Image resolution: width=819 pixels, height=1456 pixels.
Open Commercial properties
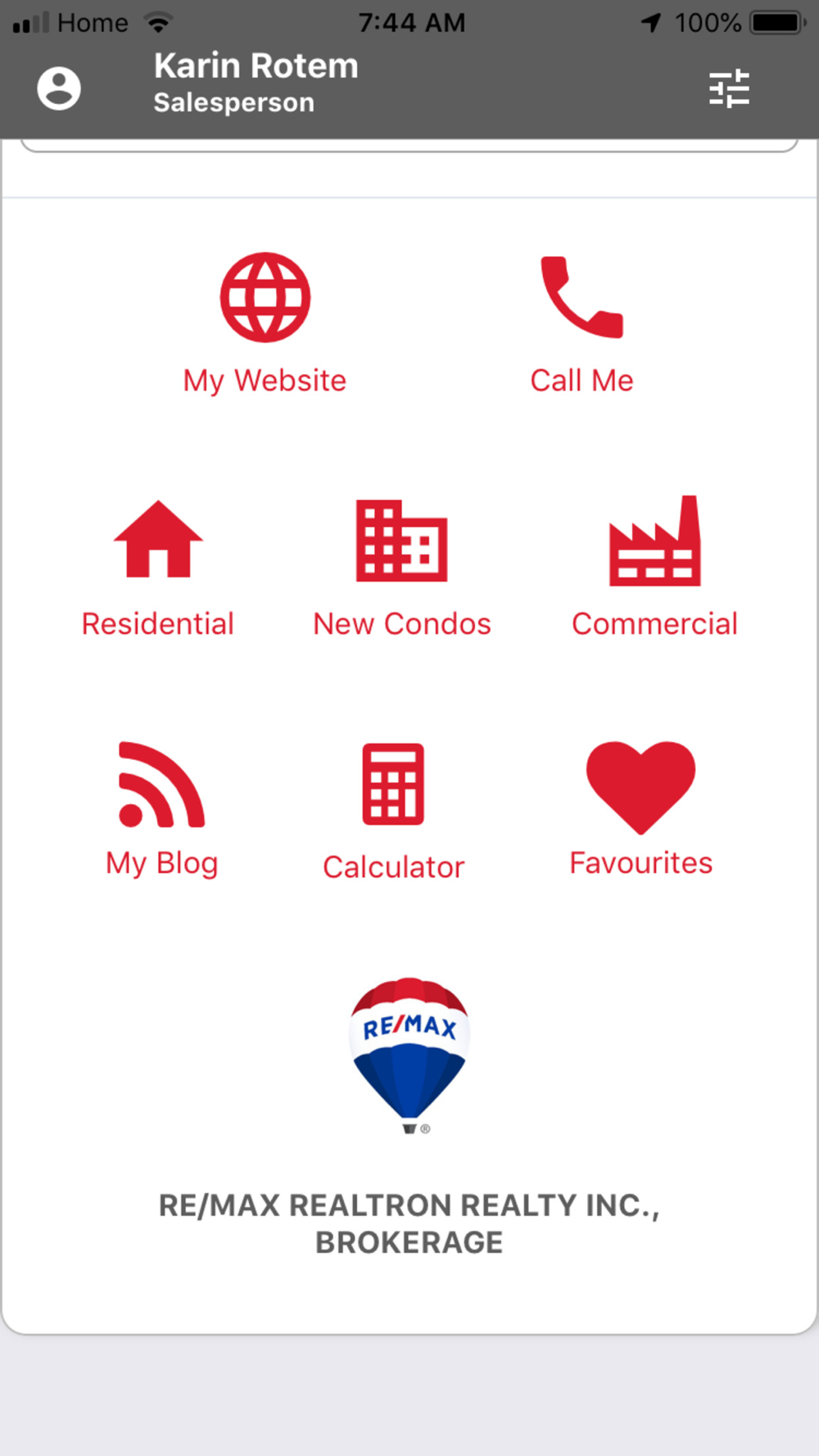(654, 567)
